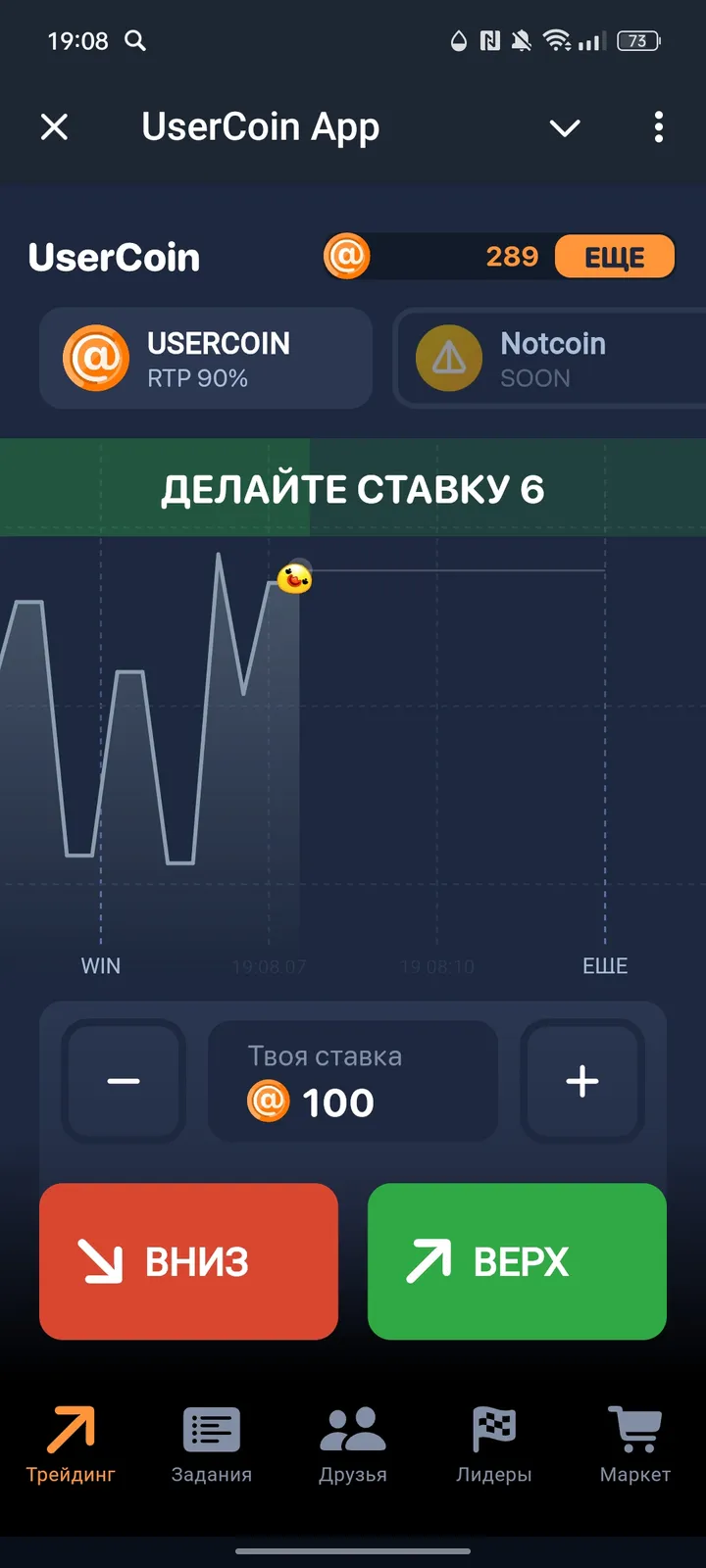Switch to the Лидеры tab
The image size is (706, 1568).
pyautogui.click(x=494, y=1445)
